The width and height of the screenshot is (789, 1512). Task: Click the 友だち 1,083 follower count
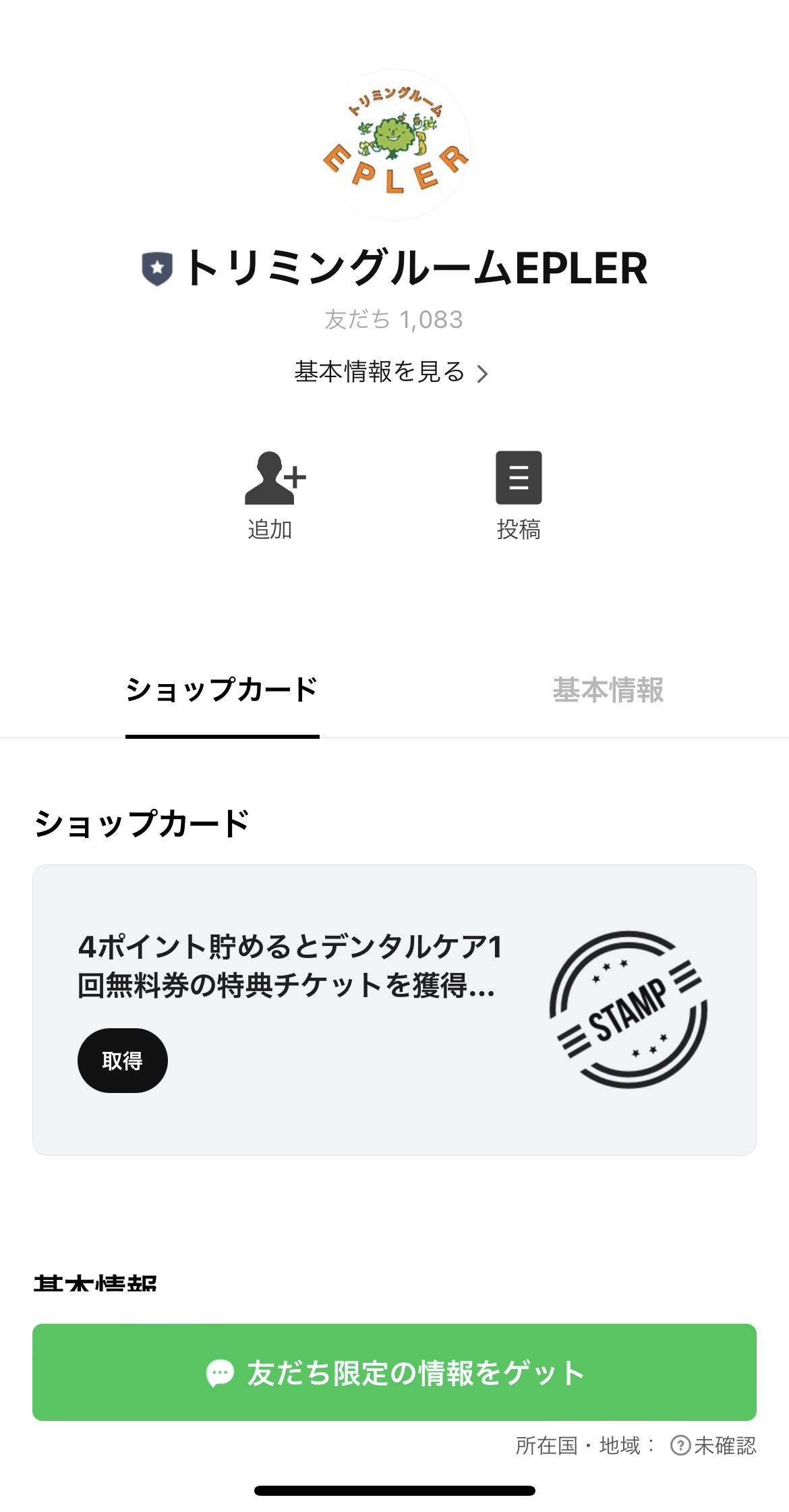(394, 320)
